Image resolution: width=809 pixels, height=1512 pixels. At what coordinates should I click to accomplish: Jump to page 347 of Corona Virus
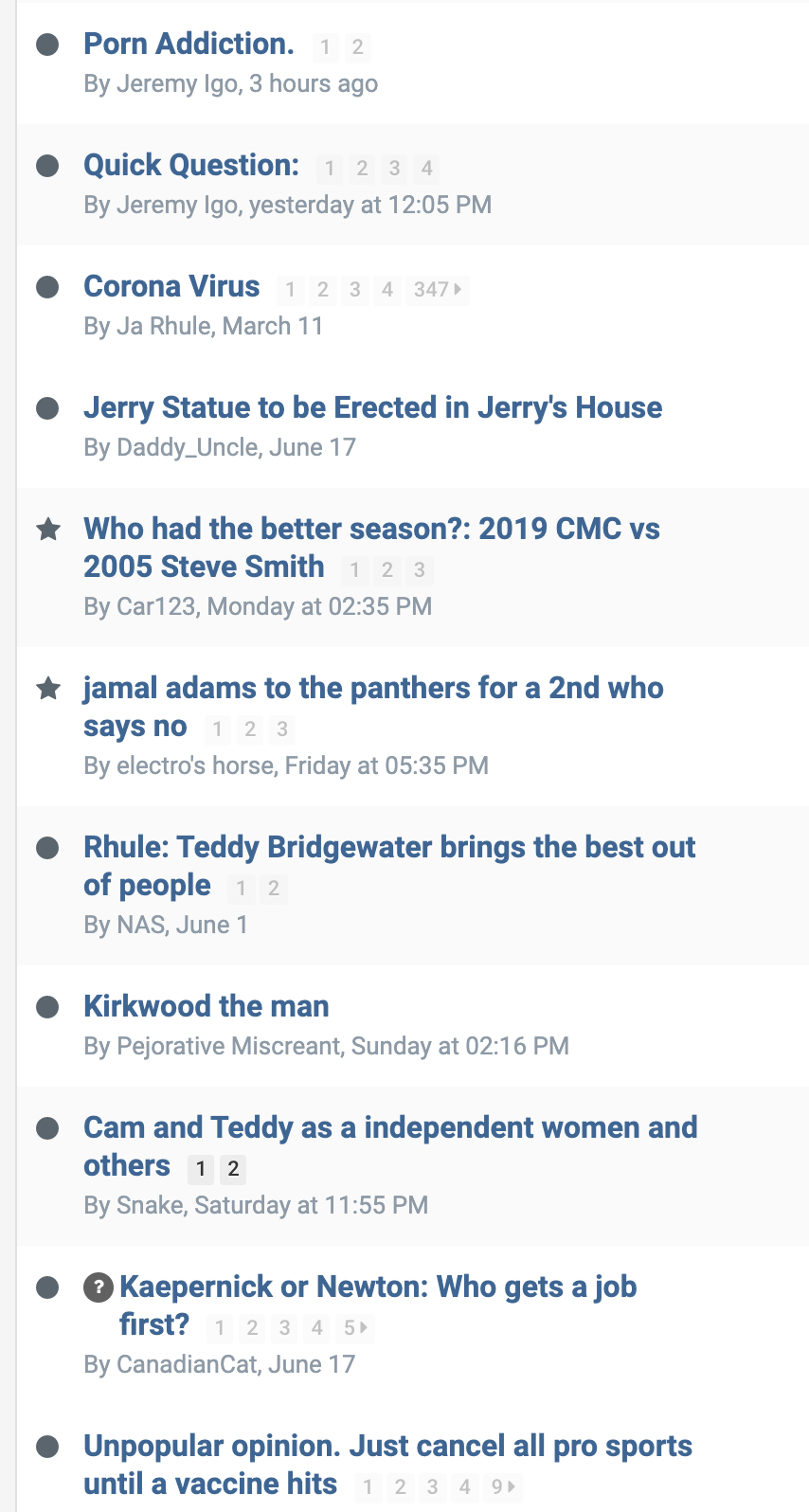point(437,289)
